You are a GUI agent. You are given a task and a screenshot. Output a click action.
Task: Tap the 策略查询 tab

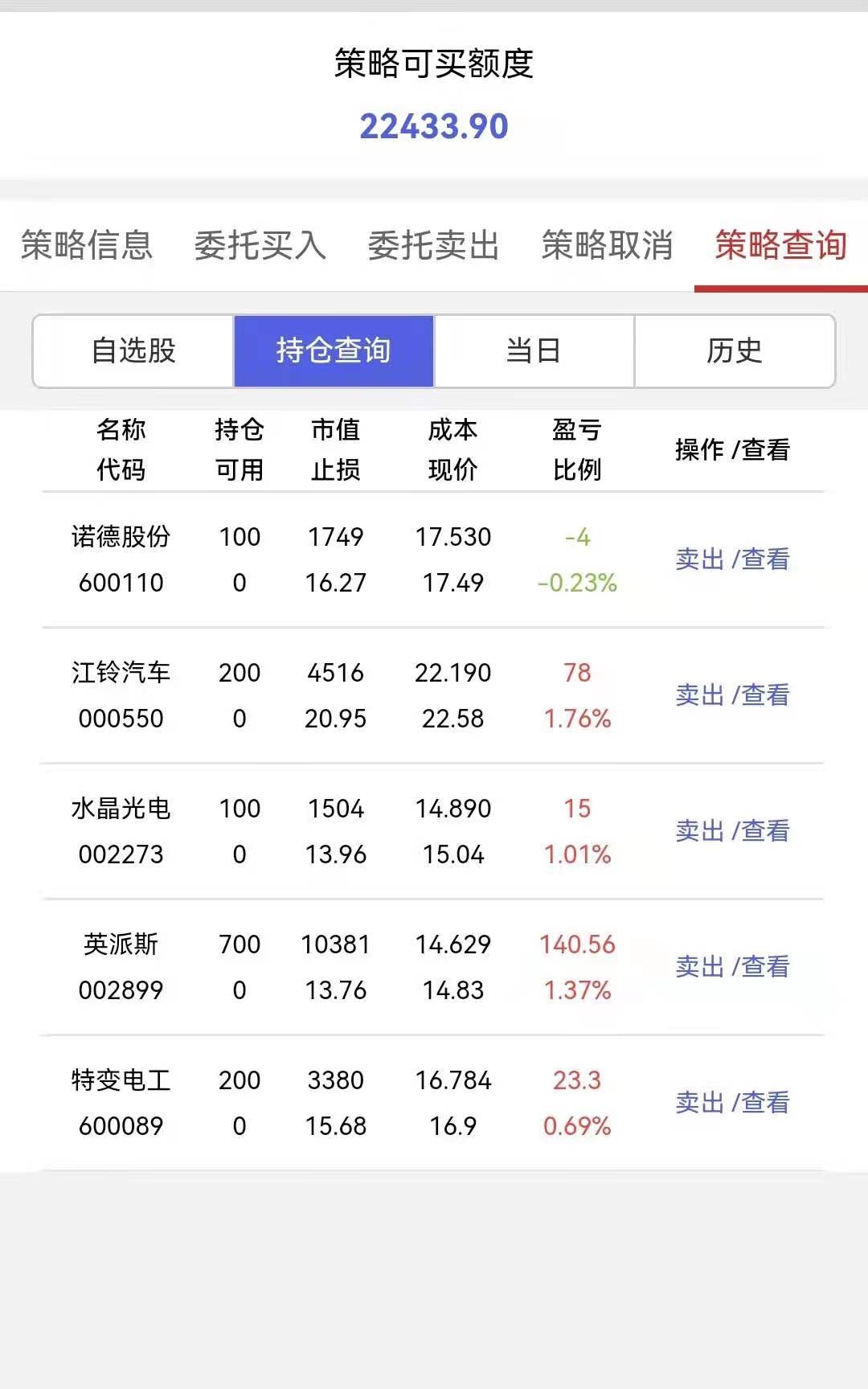tap(780, 245)
